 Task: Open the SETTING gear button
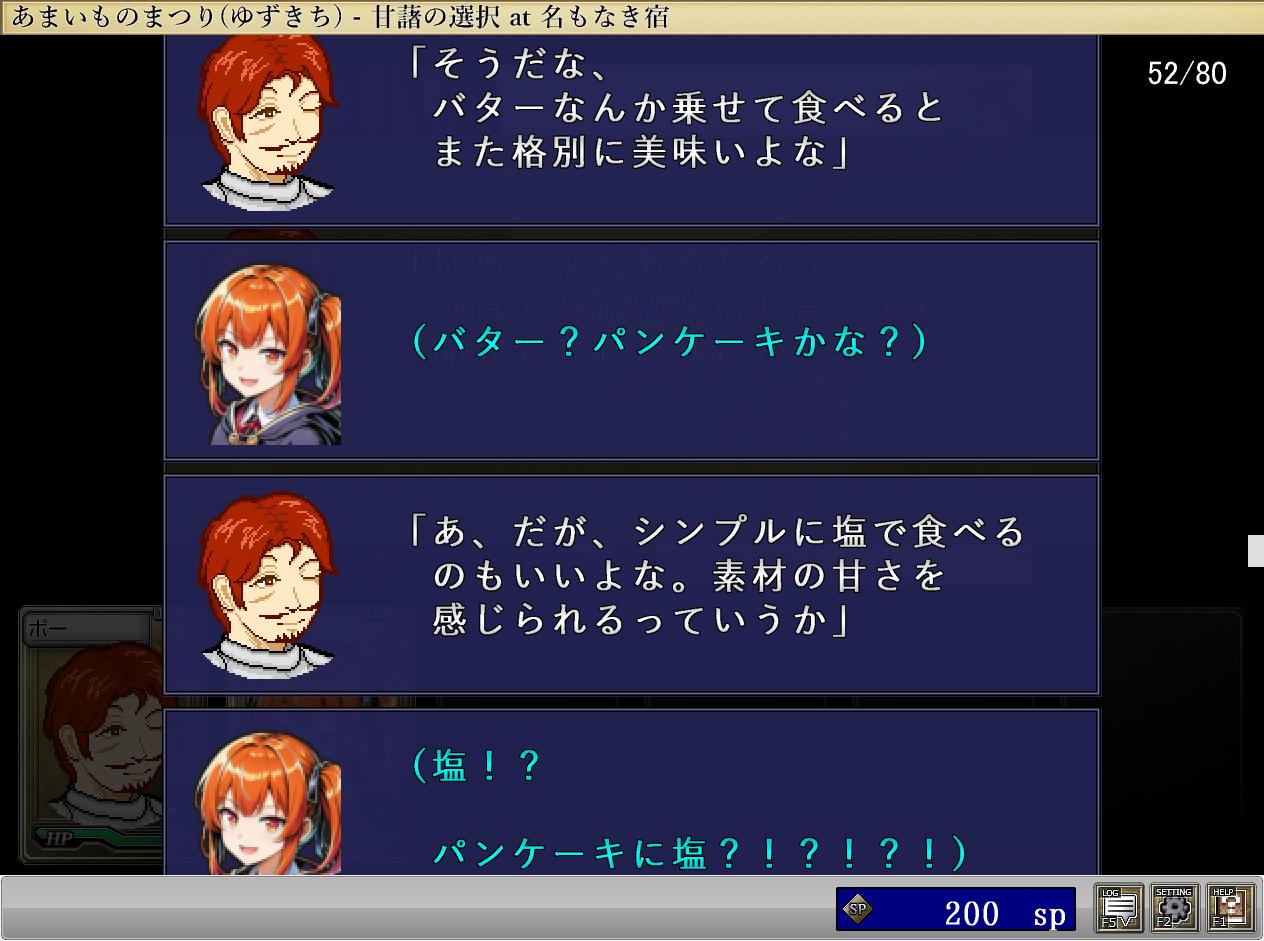[1174, 907]
